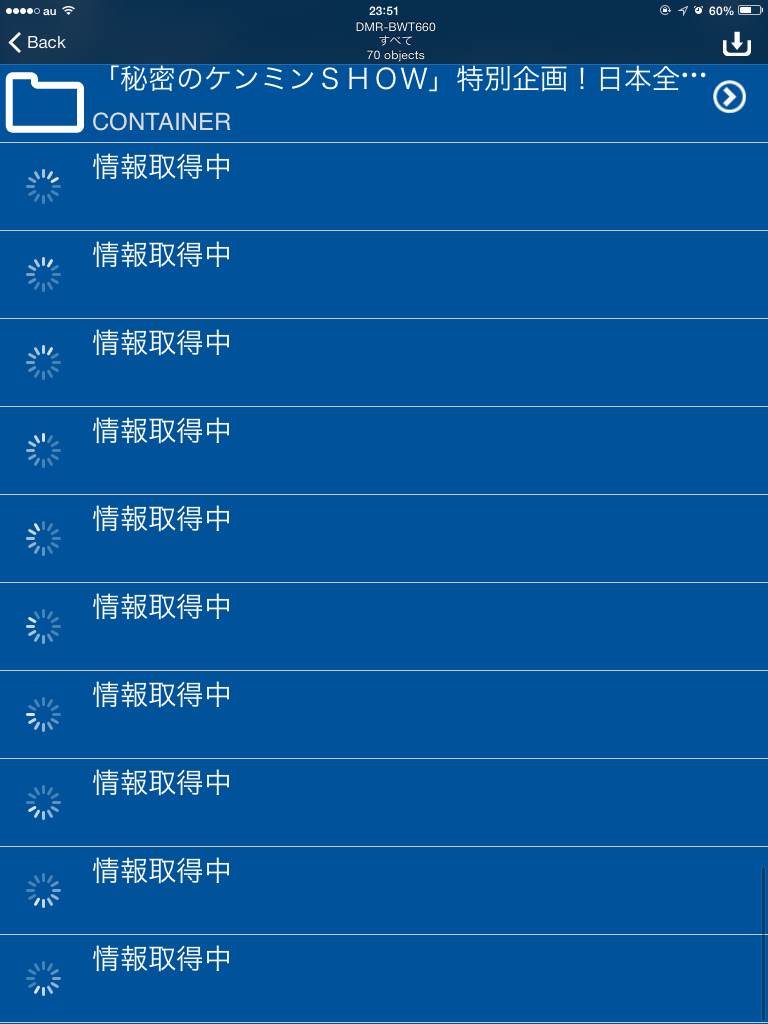
Task: Tap the download icon in the top bar
Action: [736, 43]
